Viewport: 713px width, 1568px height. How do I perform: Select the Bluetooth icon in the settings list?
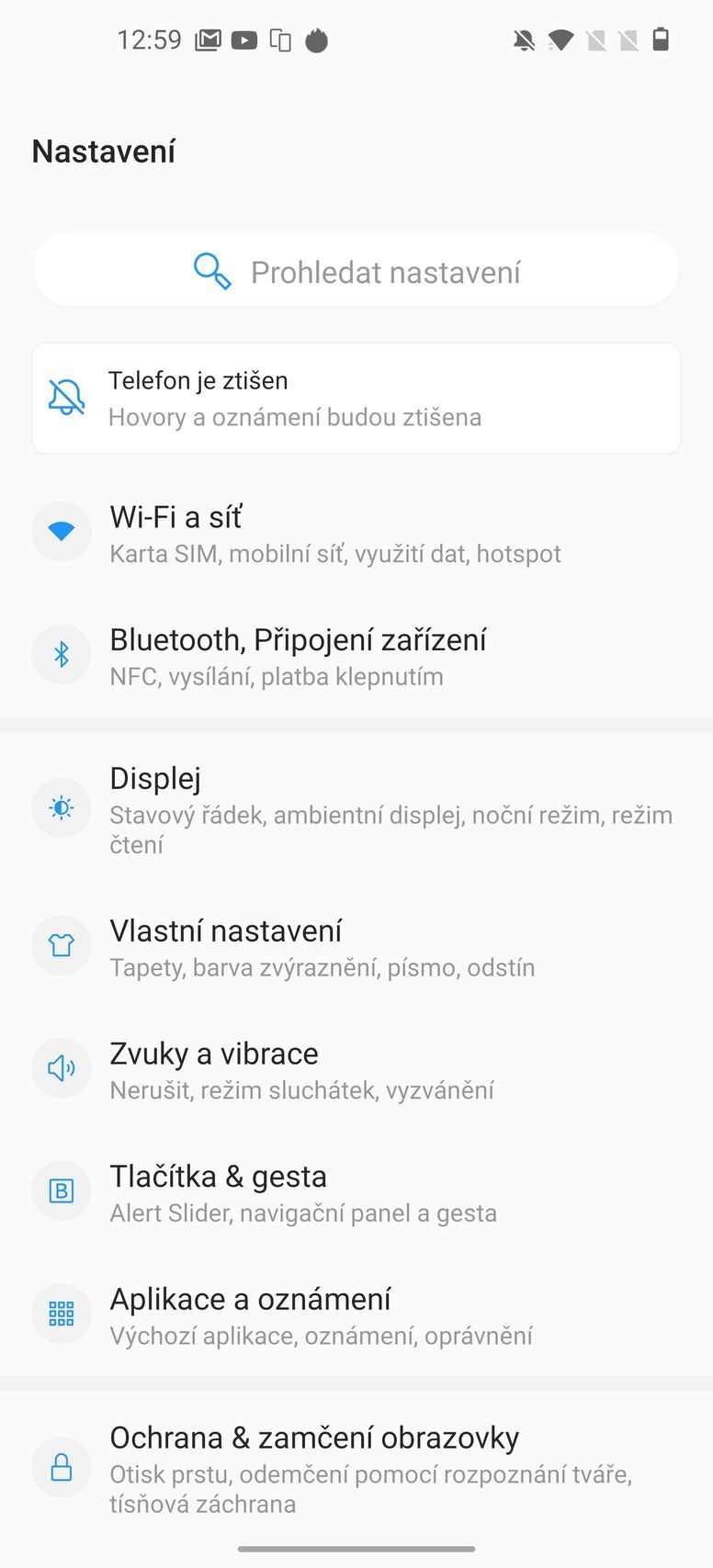point(61,654)
